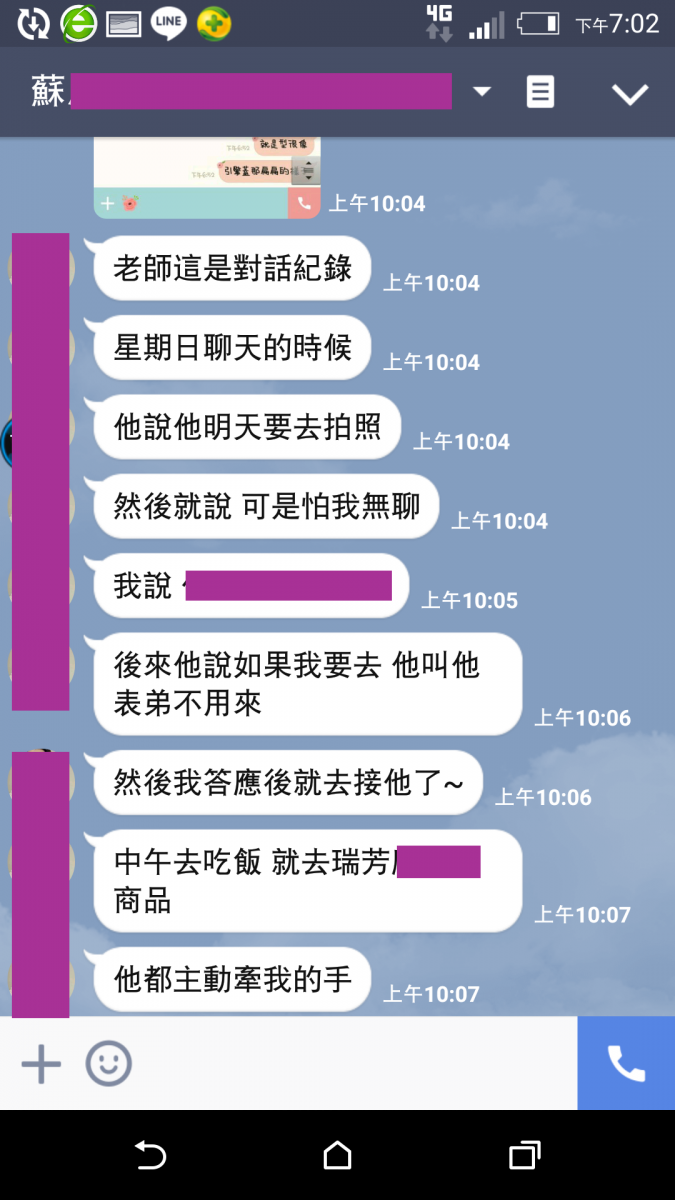Go back using system back button
This screenshot has height=1200, width=675.
[x=150, y=1156]
